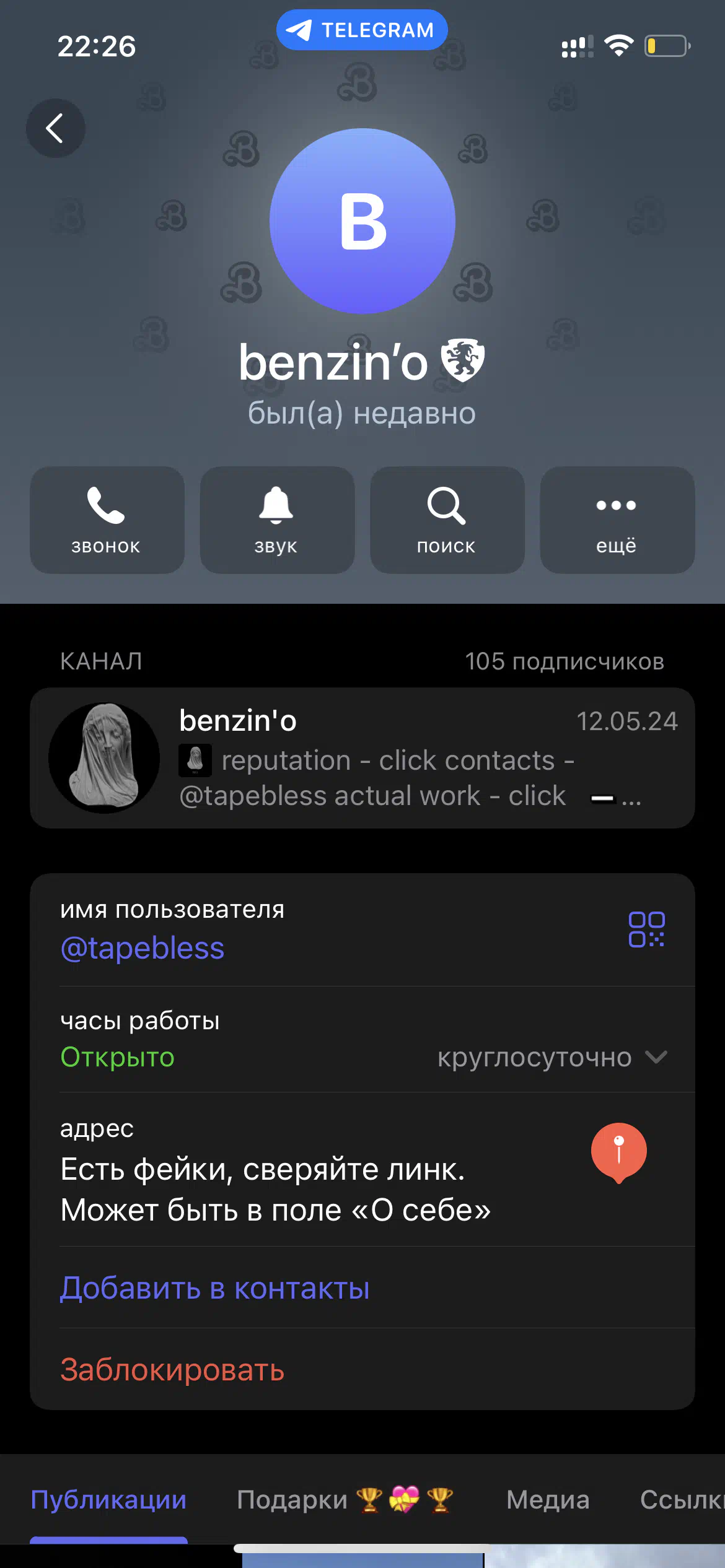The width and height of the screenshot is (725, 1568).
Task: Mute notifications via the звук button
Action: pyautogui.click(x=277, y=520)
